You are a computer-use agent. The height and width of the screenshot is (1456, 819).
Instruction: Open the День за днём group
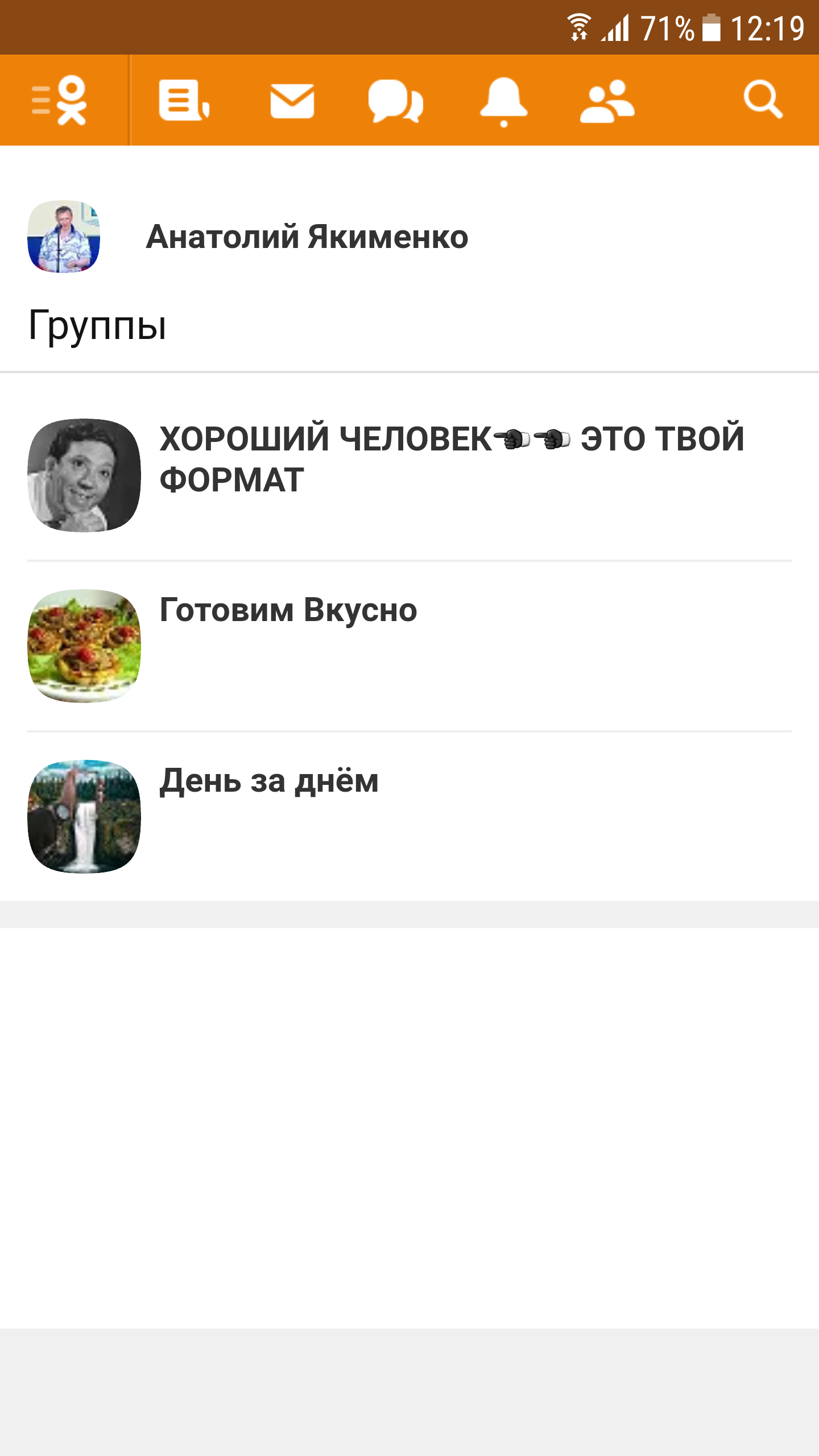pyautogui.click(x=268, y=781)
